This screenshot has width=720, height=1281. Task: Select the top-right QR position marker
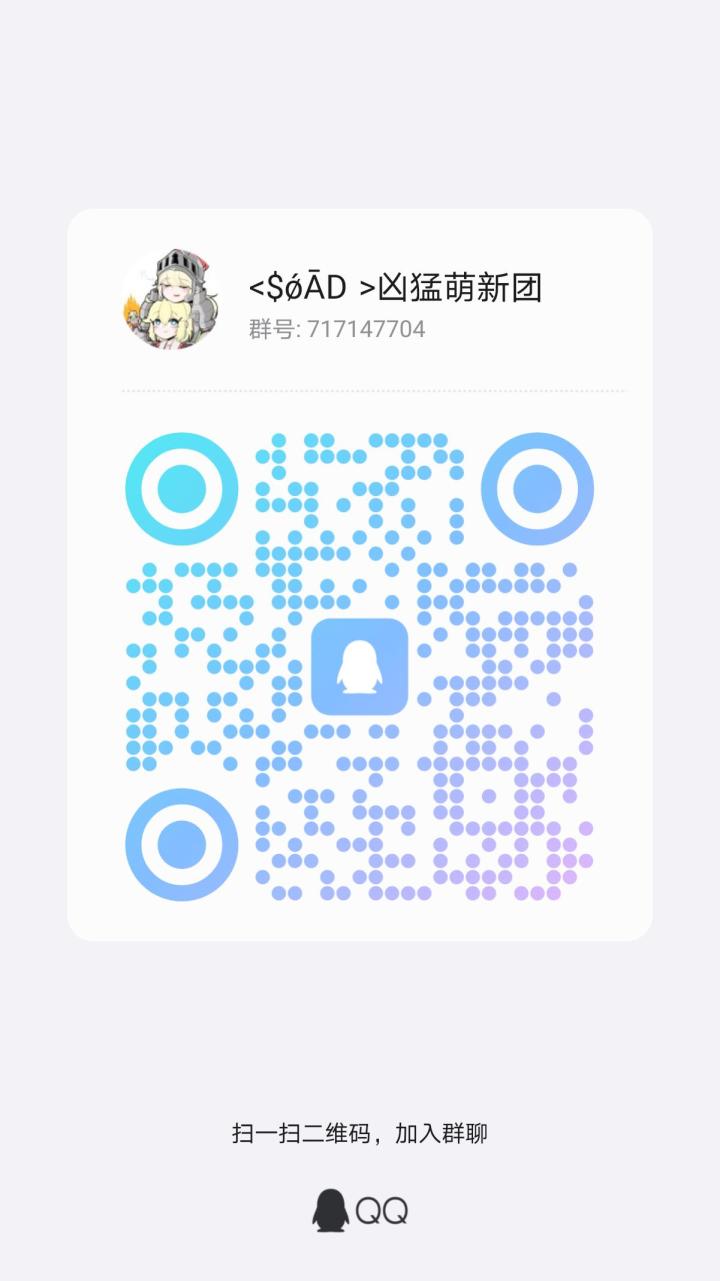tap(537, 489)
